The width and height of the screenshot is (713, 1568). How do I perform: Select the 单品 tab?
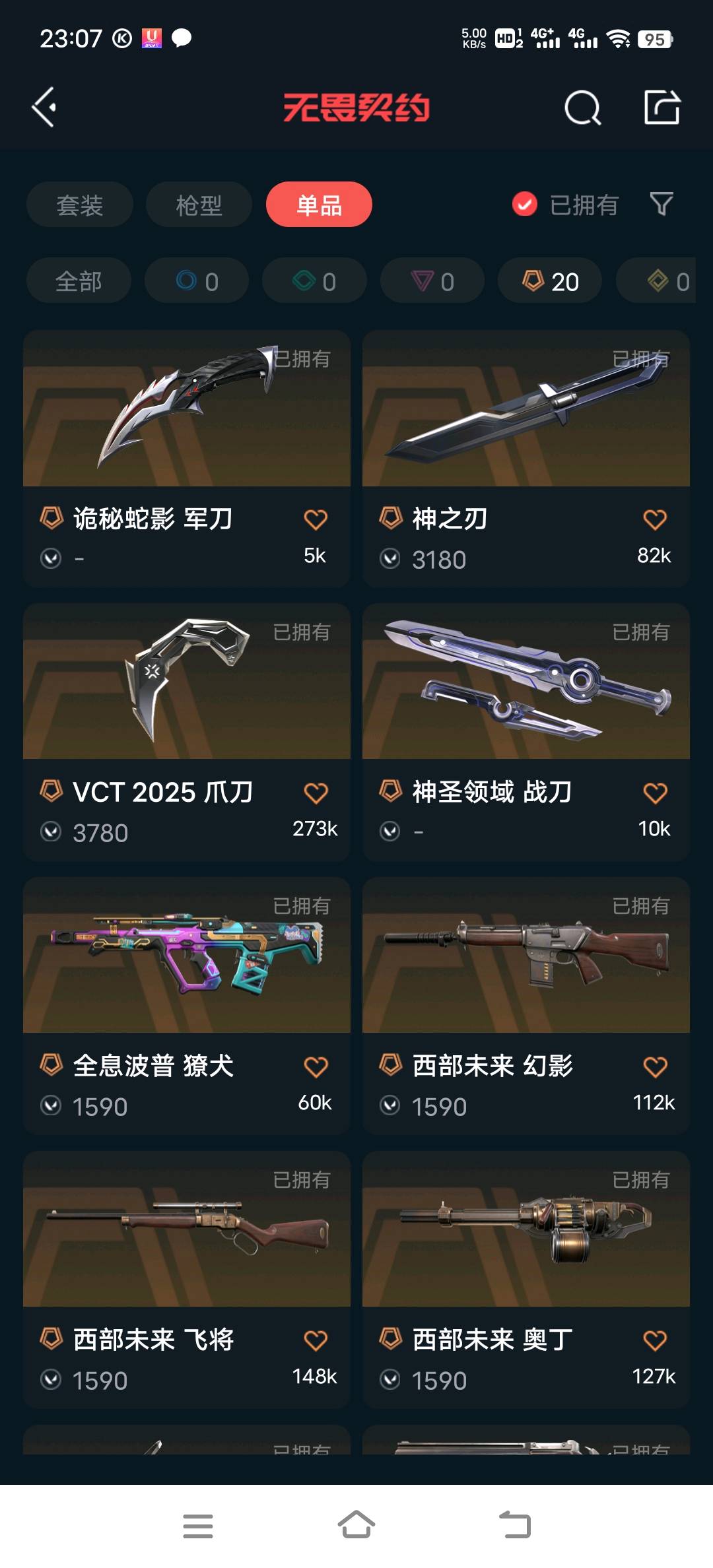pyautogui.click(x=319, y=205)
